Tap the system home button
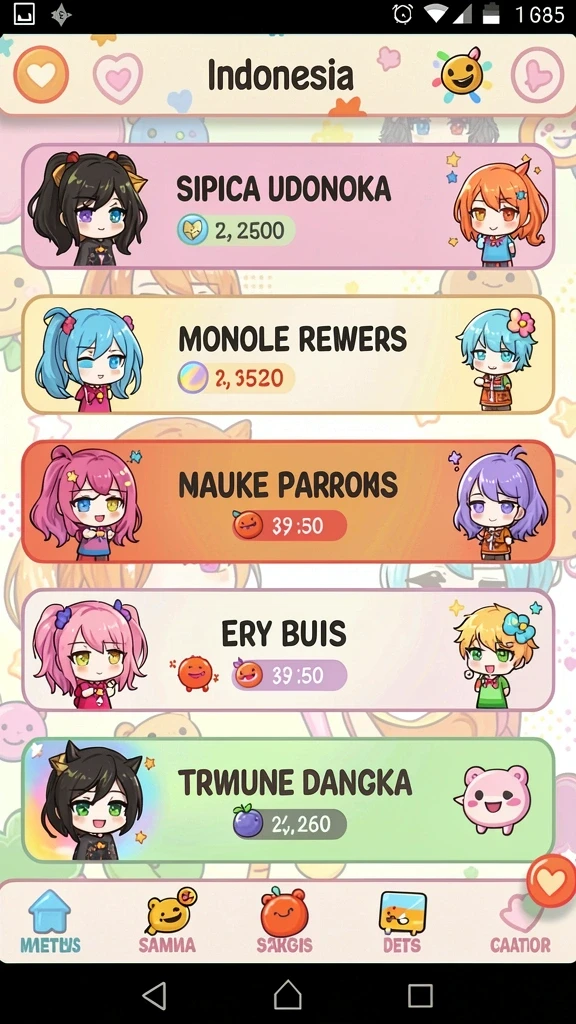576x1024 pixels. [x=287, y=996]
